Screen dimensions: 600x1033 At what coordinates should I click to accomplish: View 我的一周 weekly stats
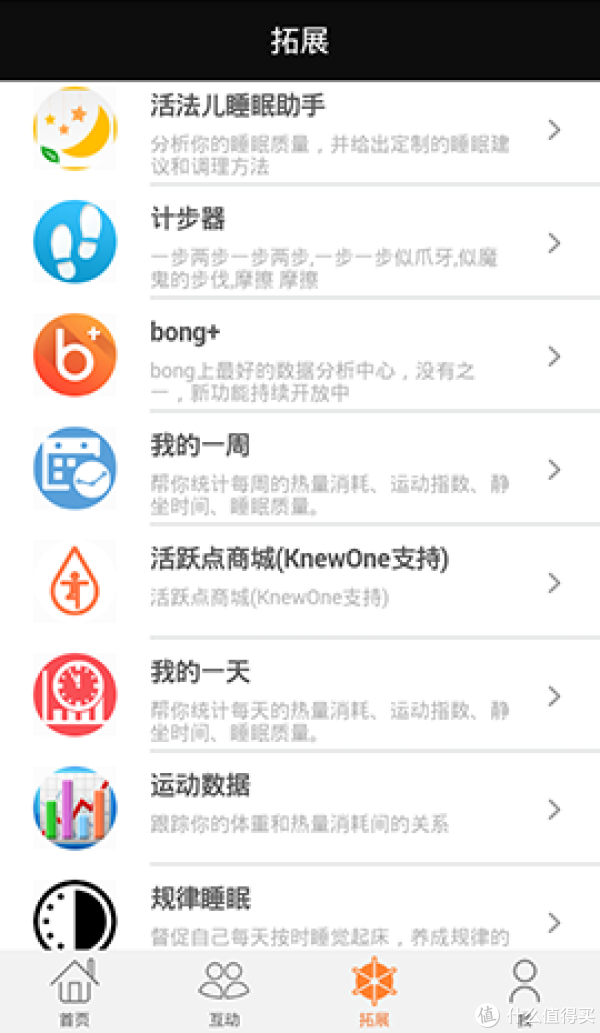300,470
